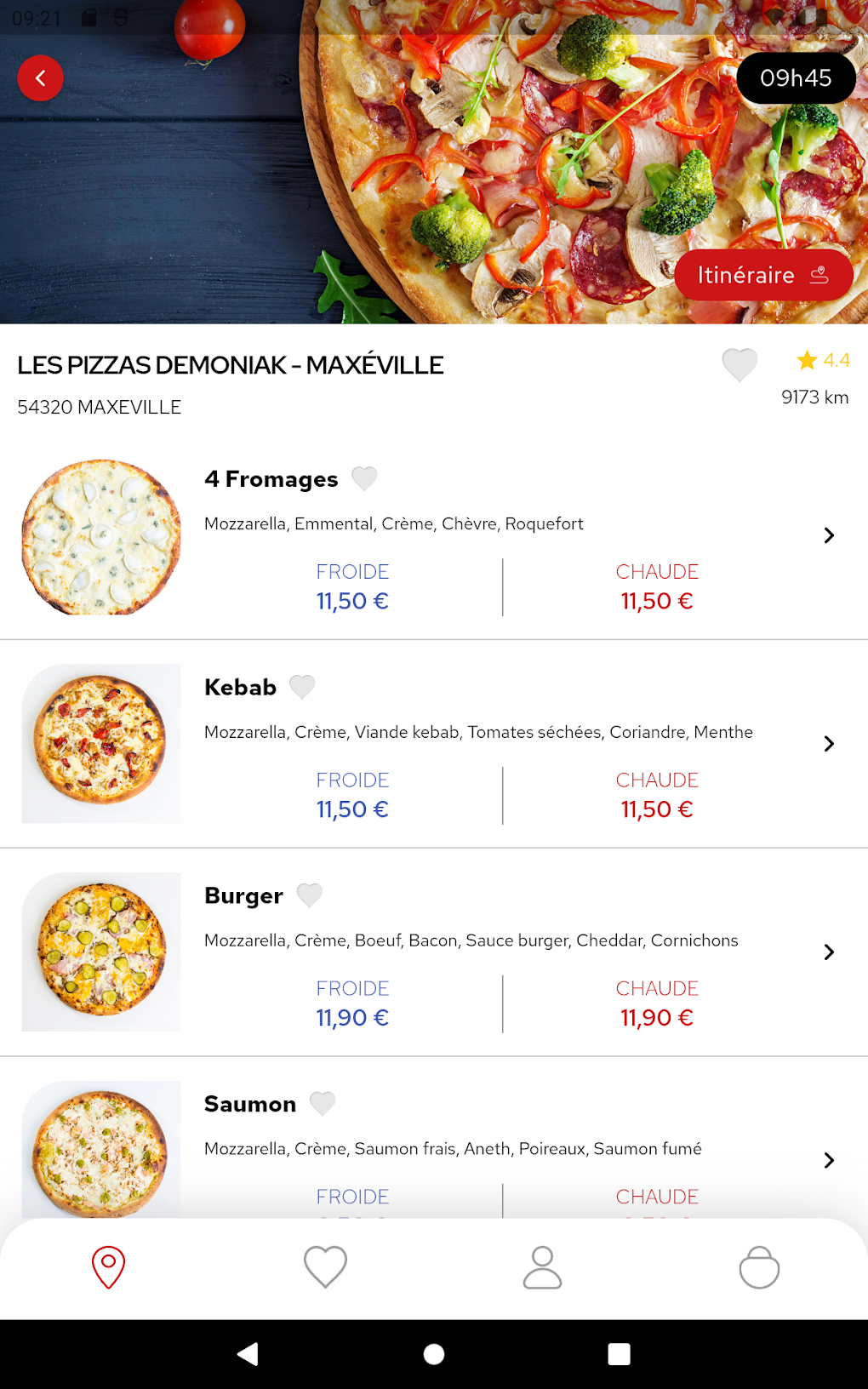
Task: Open the Saumon pizza details
Action: tap(829, 1160)
